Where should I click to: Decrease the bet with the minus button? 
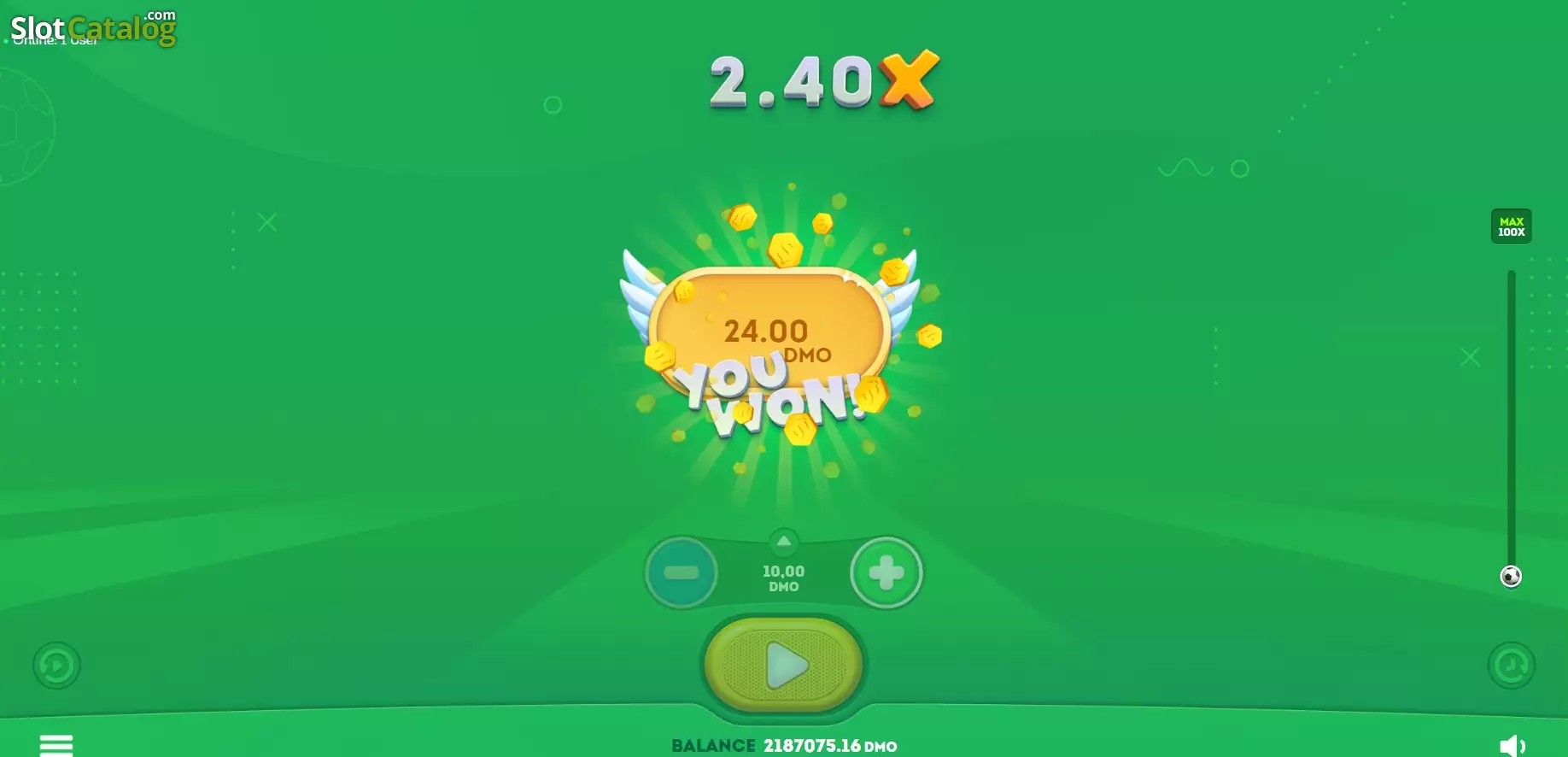tap(682, 572)
